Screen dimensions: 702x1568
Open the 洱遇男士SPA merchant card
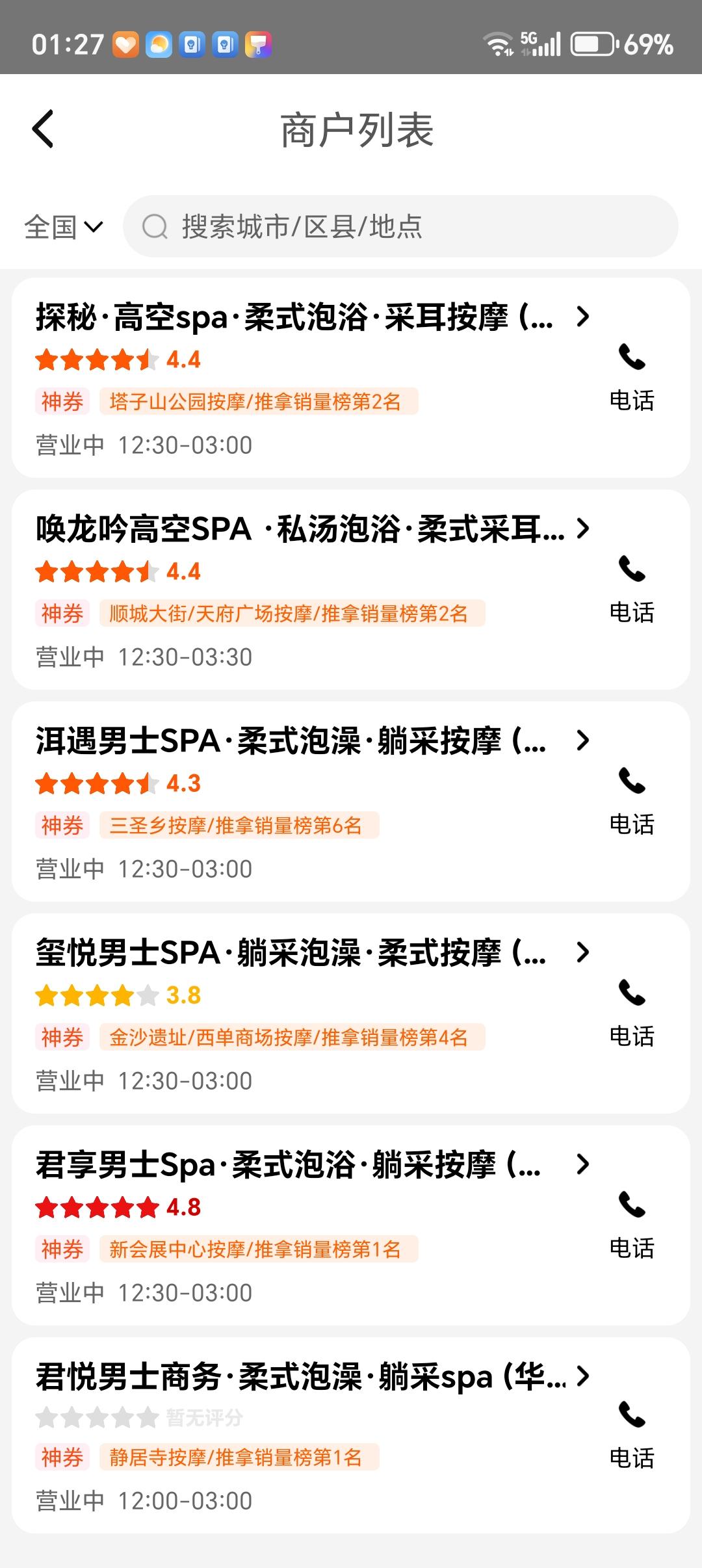(x=305, y=741)
